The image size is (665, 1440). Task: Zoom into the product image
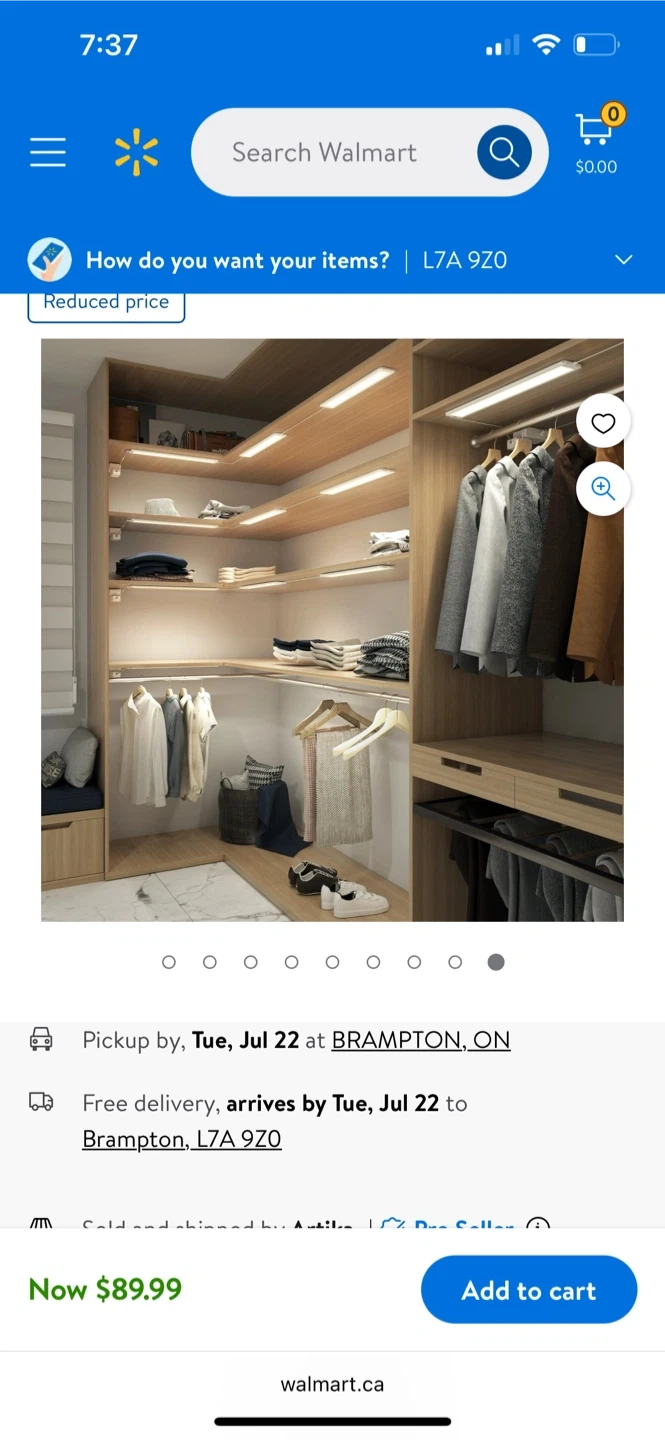(x=603, y=488)
